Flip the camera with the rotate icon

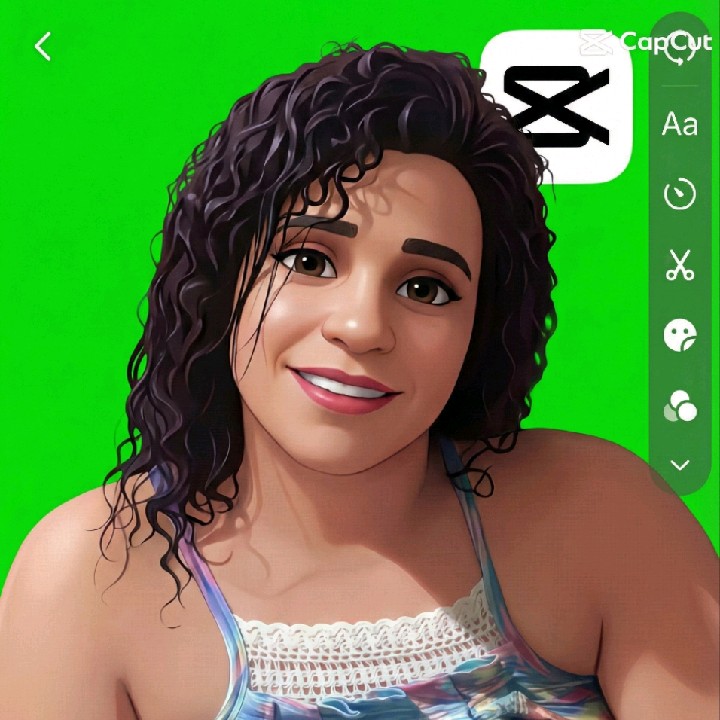[x=680, y=50]
